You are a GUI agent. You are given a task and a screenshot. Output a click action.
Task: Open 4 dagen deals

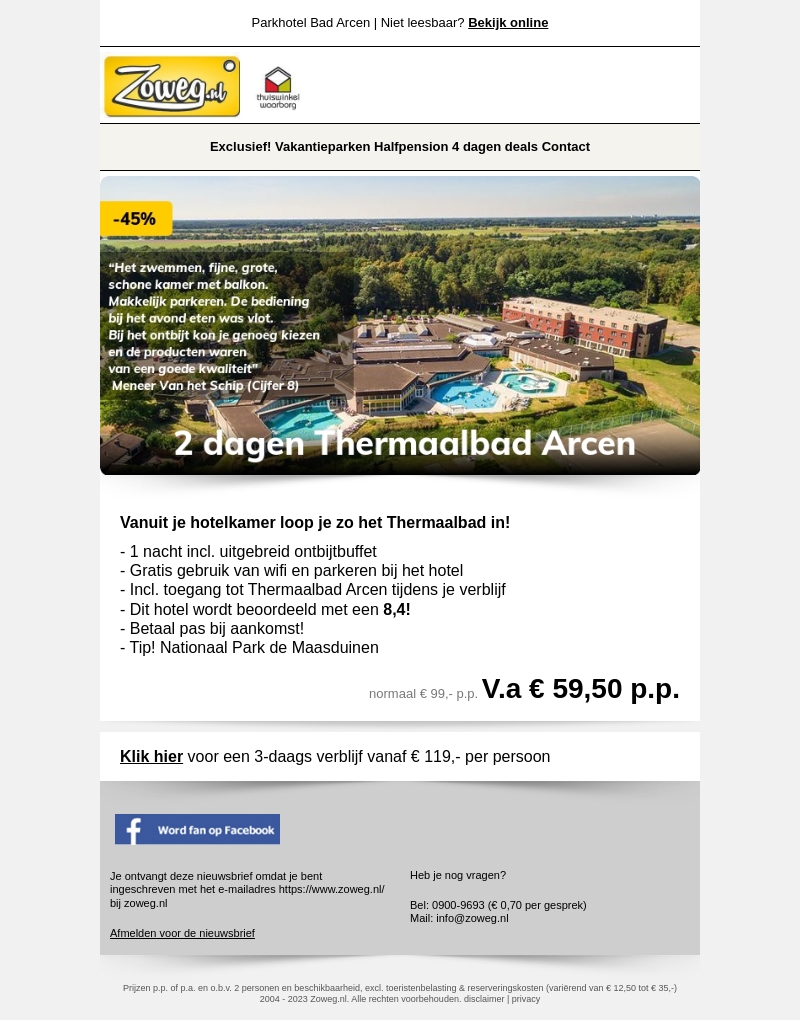[x=495, y=147]
